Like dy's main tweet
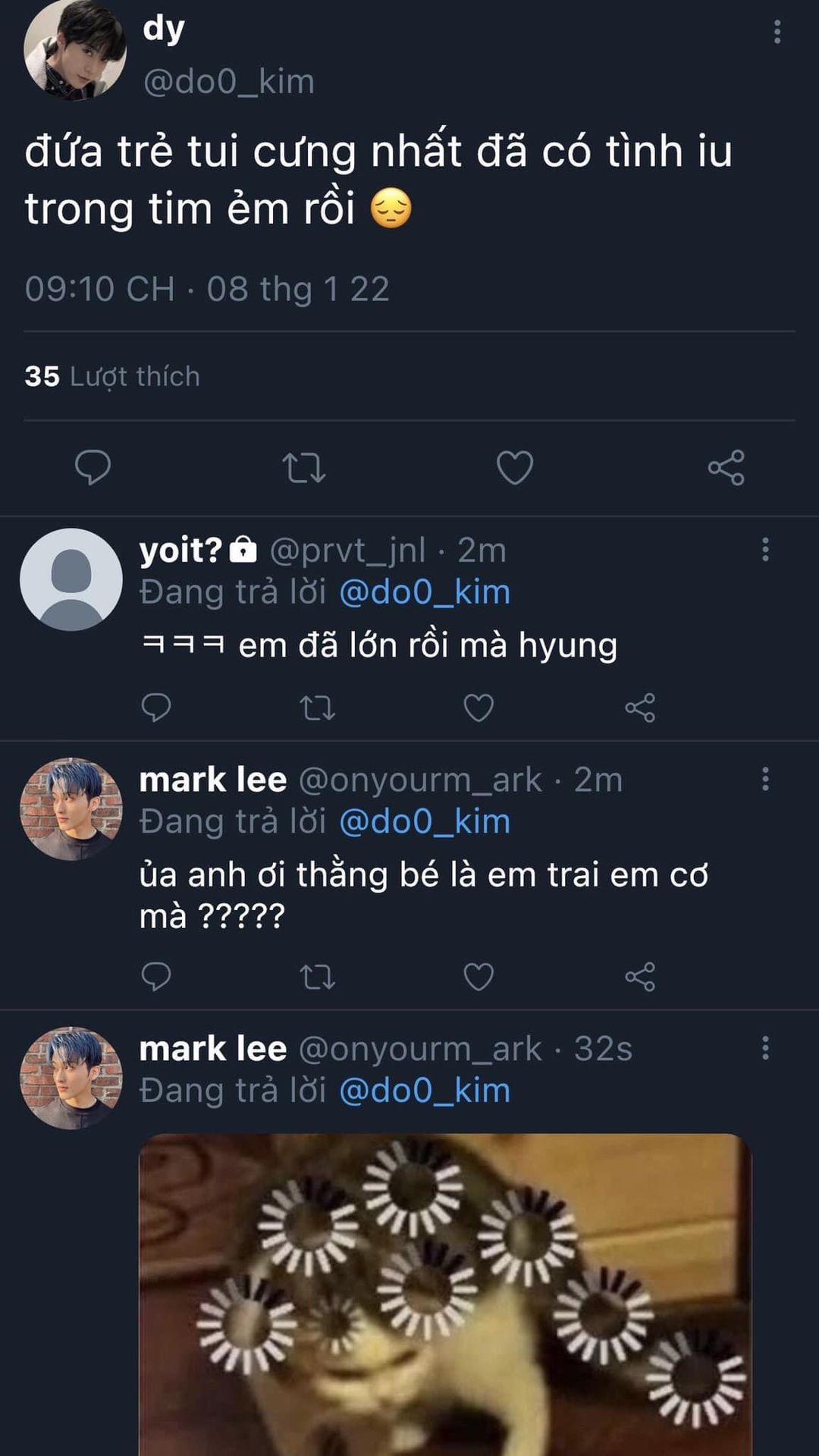 pos(515,468)
